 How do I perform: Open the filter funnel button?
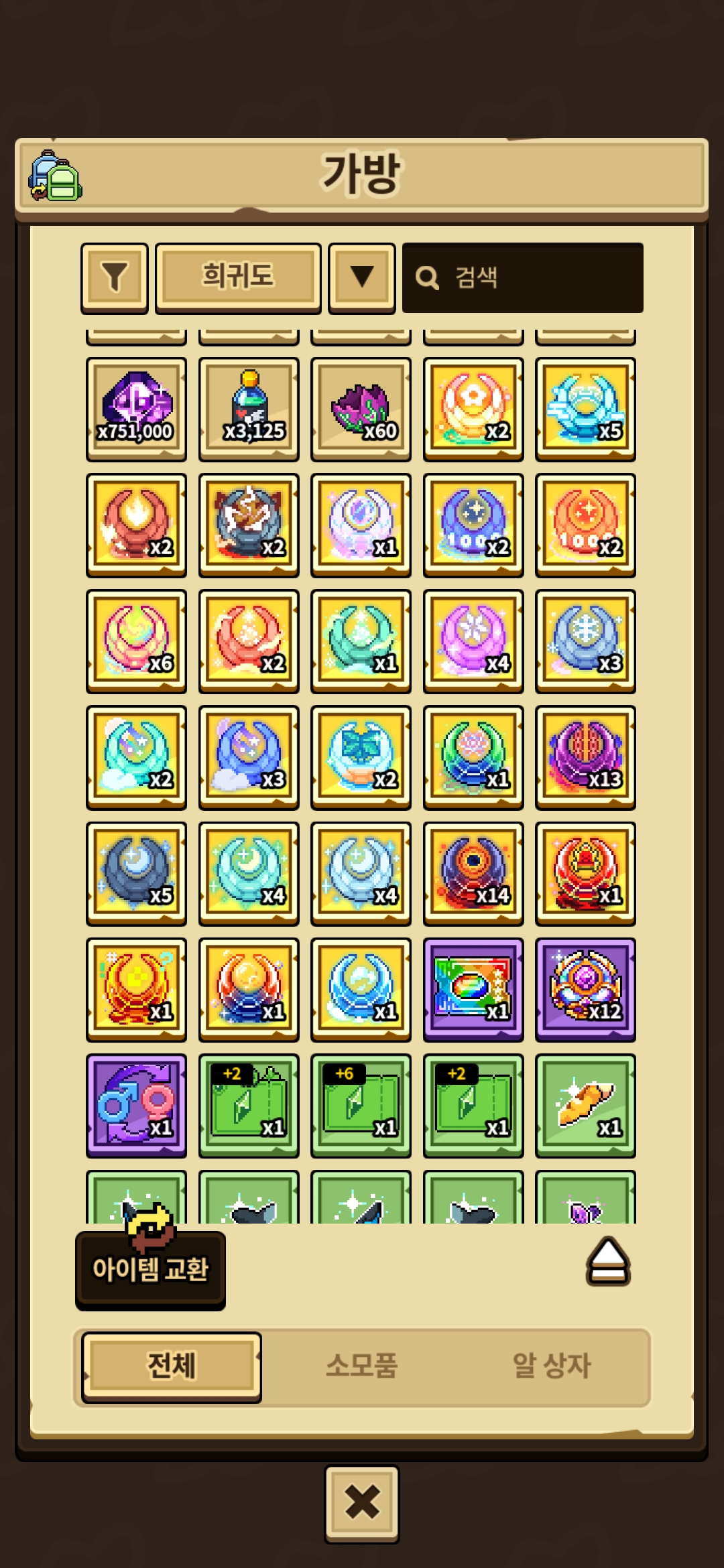tap(114, 277)
